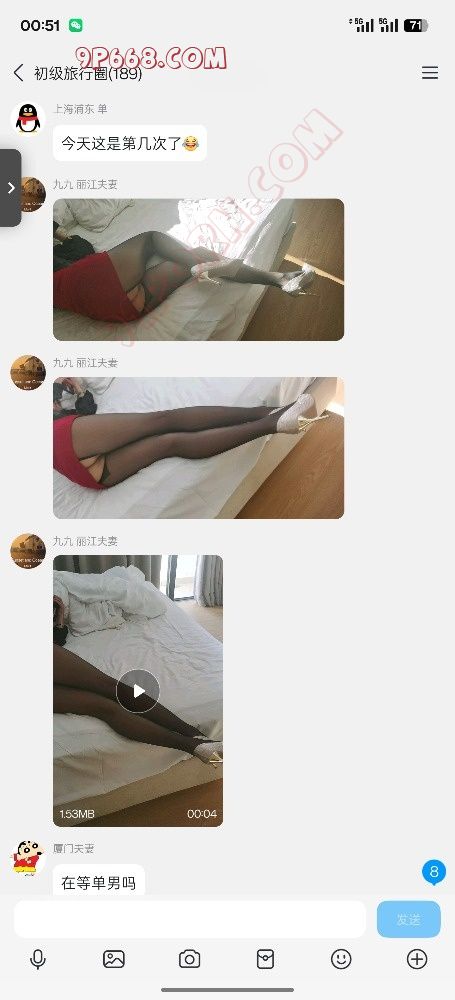This screenshot has height=1000, width=455.
Task: Expand the side panel arrow handle
Action: pos(10,188)
